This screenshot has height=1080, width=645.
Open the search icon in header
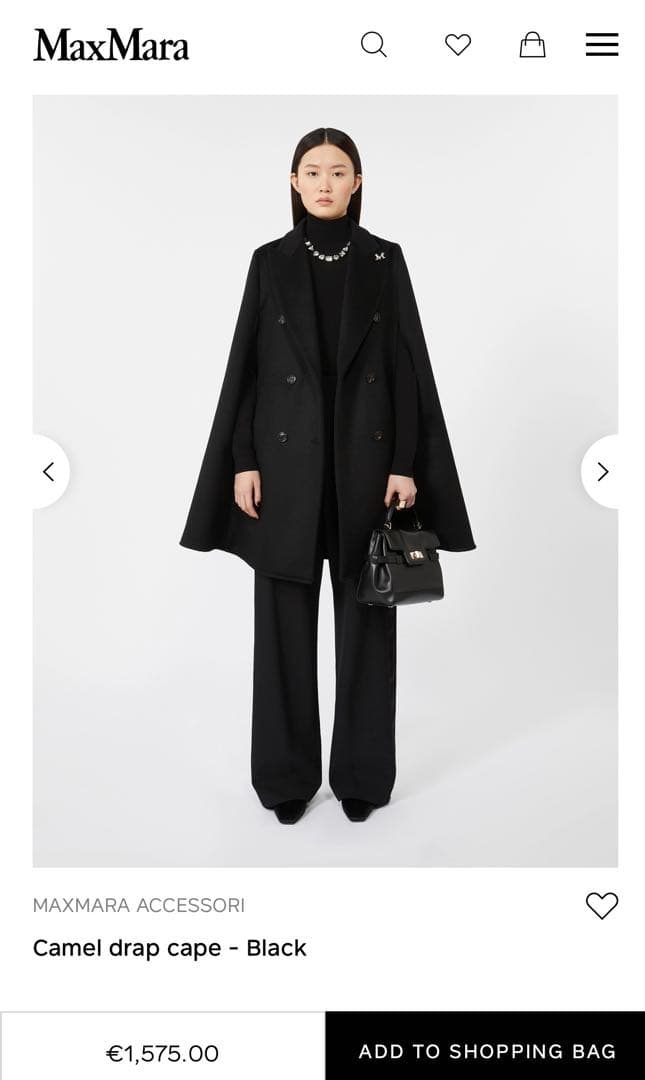click(x=373, y=45)
